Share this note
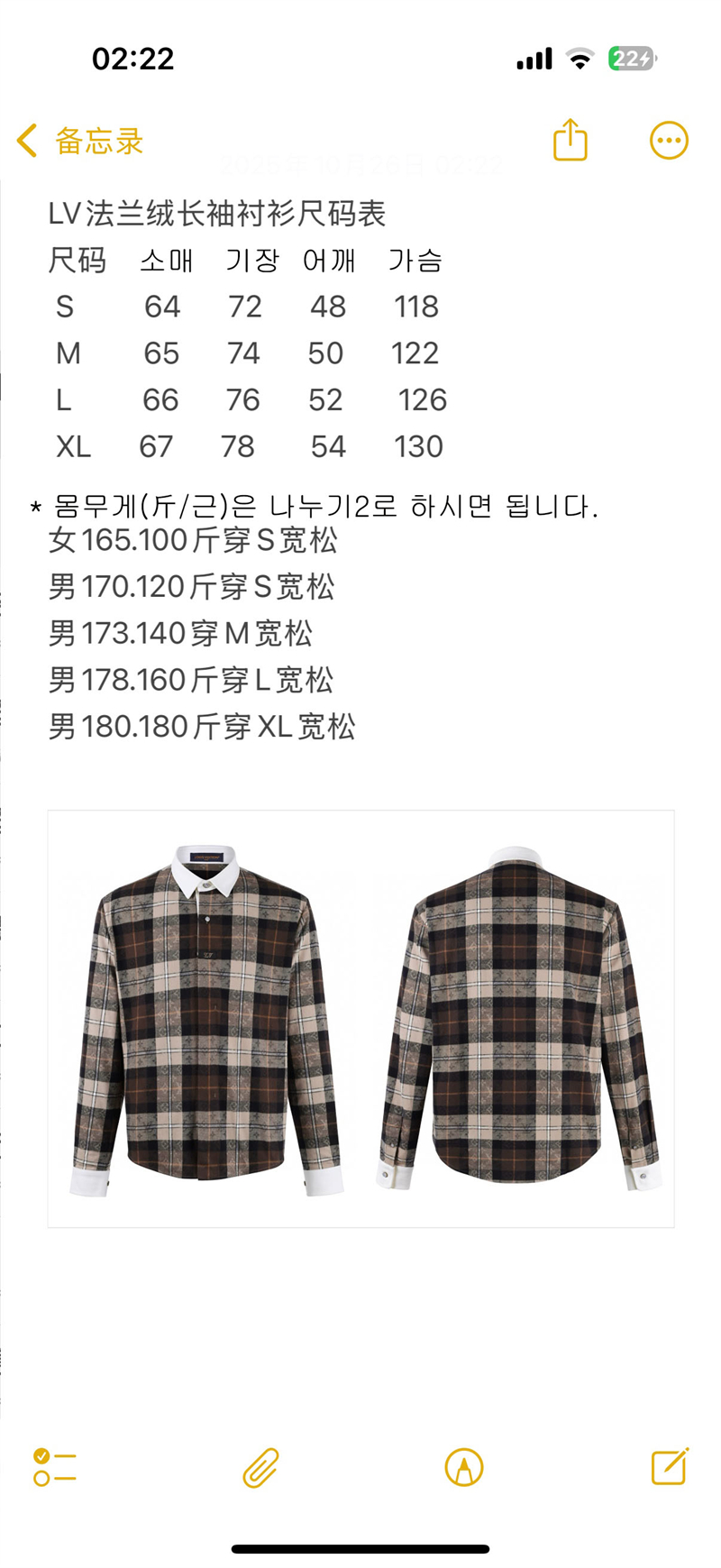721x1568 pixels. [x=570, y=141]
